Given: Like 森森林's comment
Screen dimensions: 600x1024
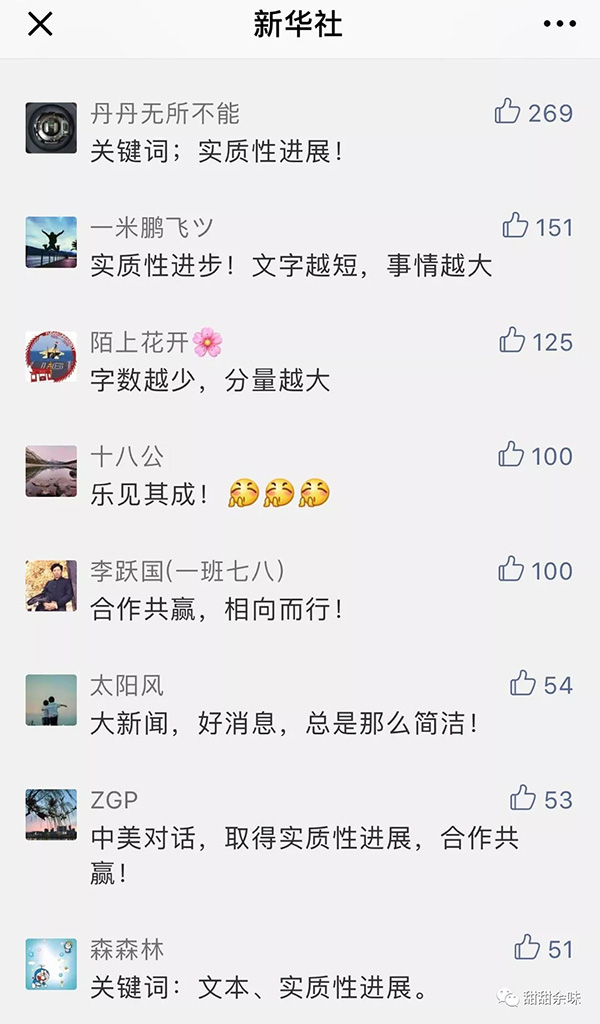Looking at the screenshot, I should click(x=527, y=947).
